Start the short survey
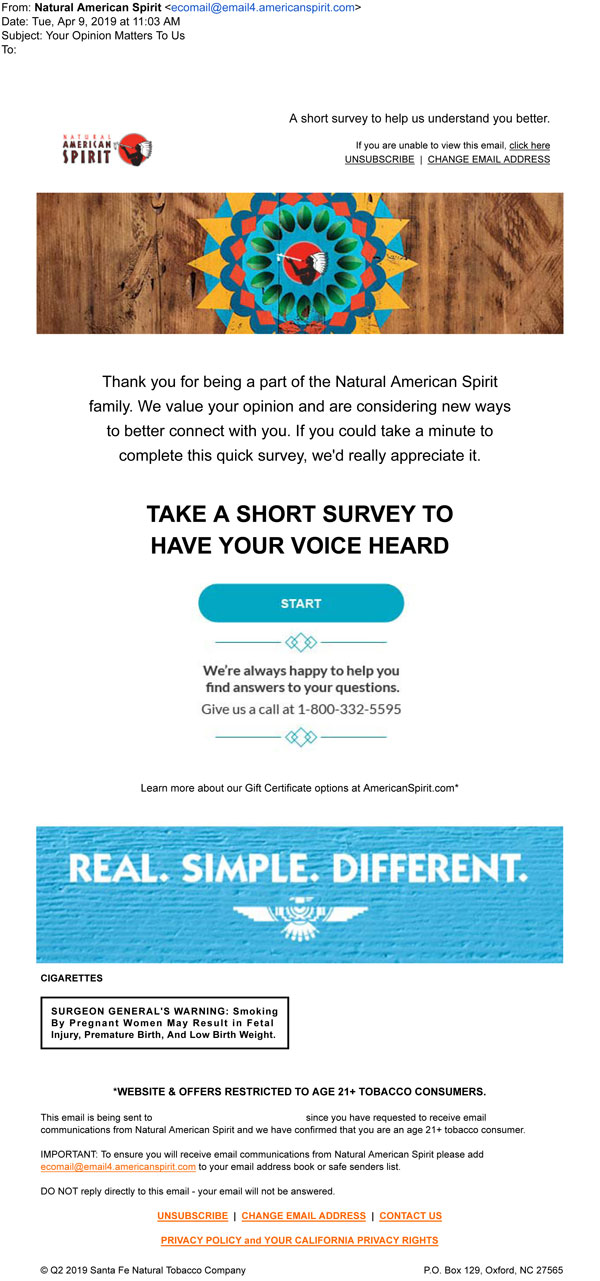The height and width of the screenshot is (1281, 600). coord(300,603)
